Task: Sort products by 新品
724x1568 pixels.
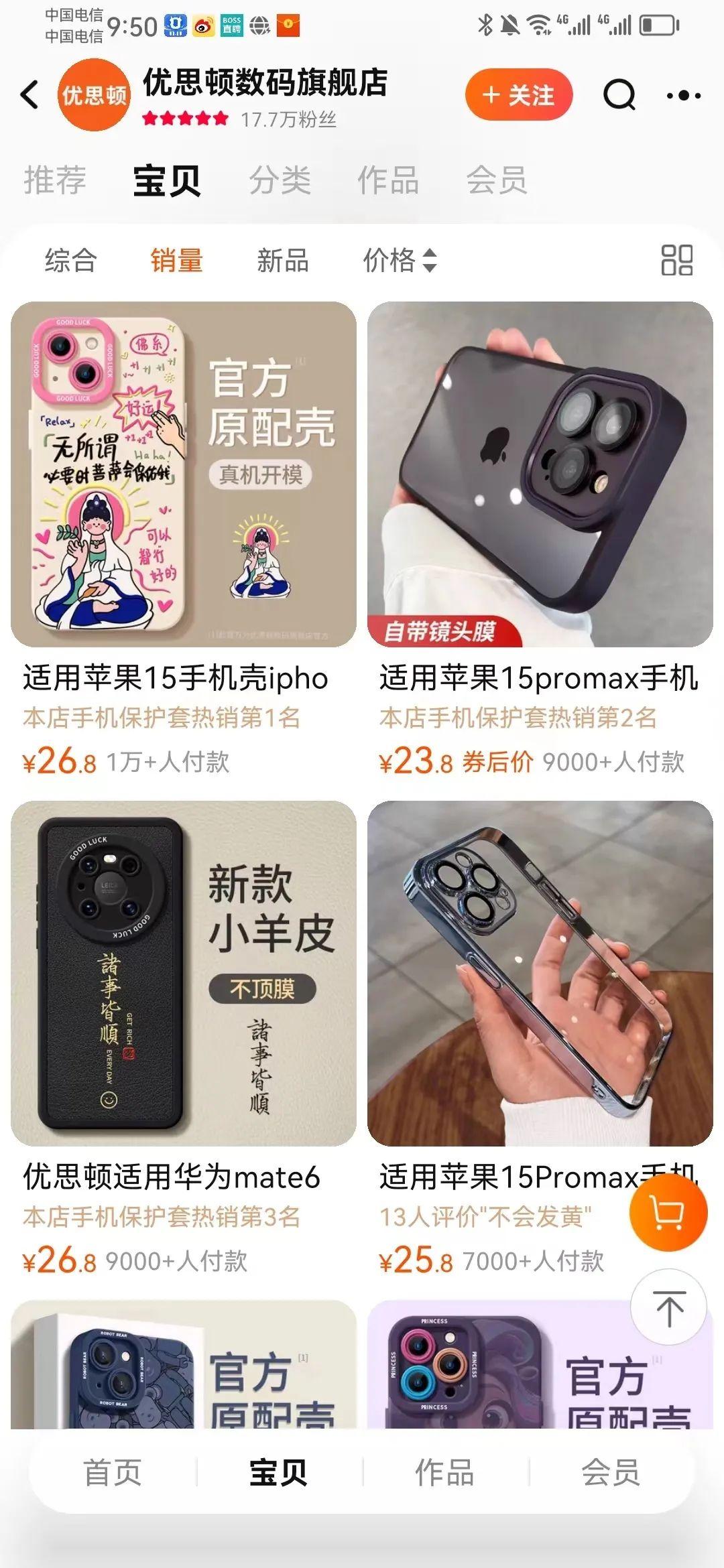Action: (282, 260)
